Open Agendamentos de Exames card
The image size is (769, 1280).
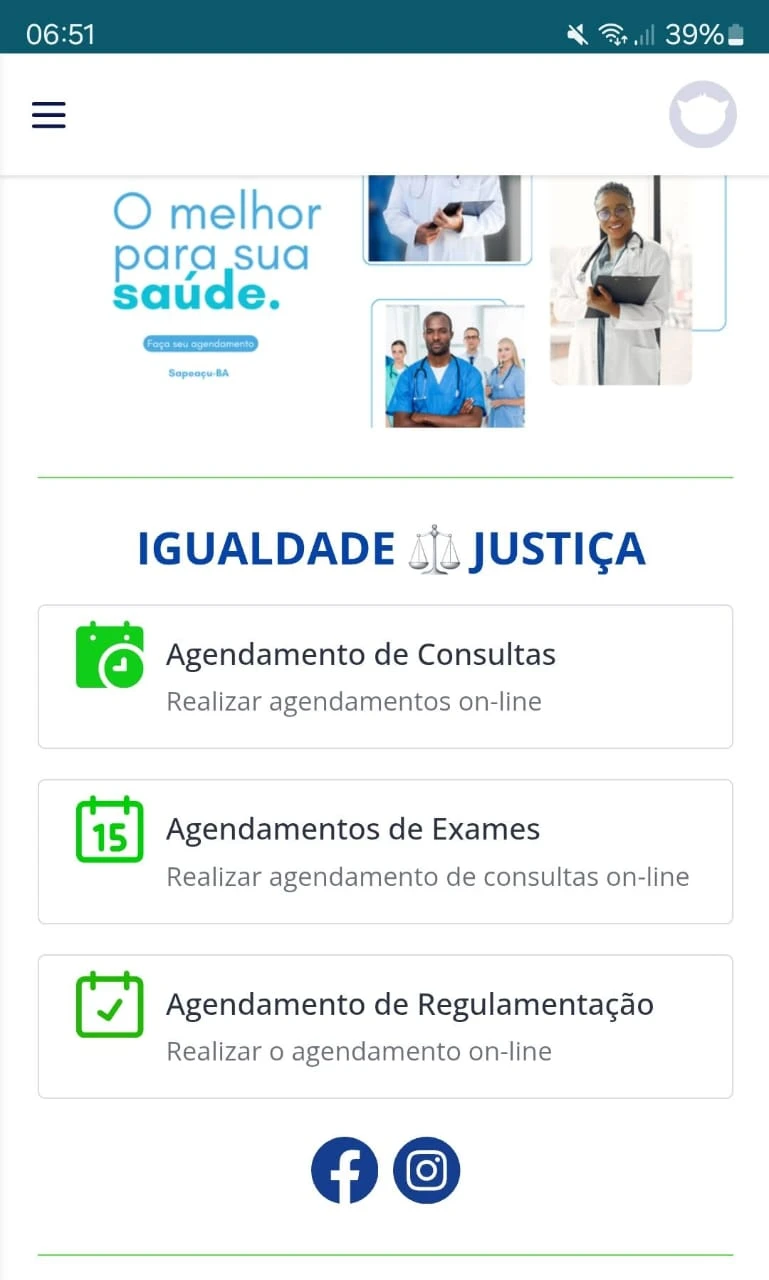click(385, 851)
